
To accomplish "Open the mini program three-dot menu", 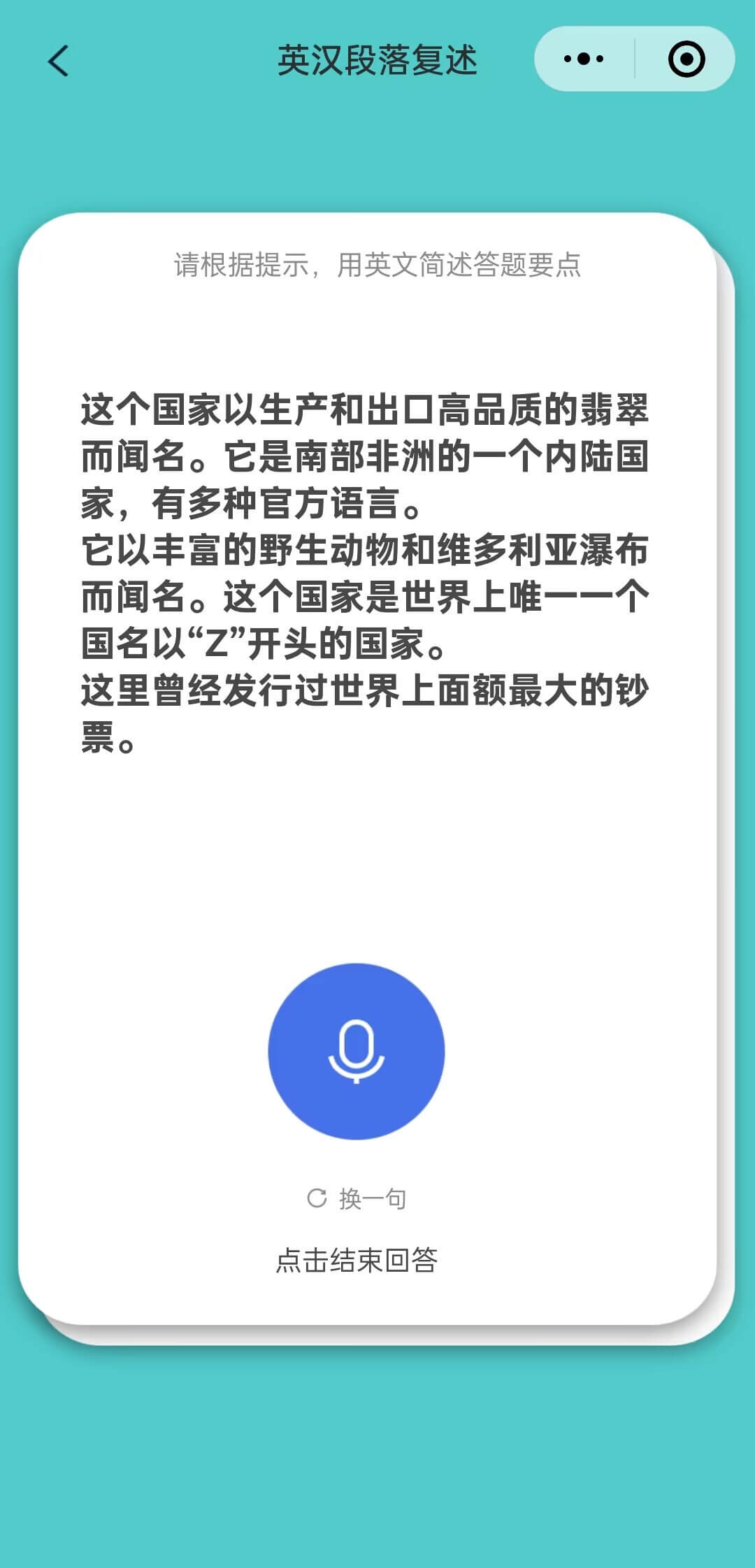I will tap(584, 59).
